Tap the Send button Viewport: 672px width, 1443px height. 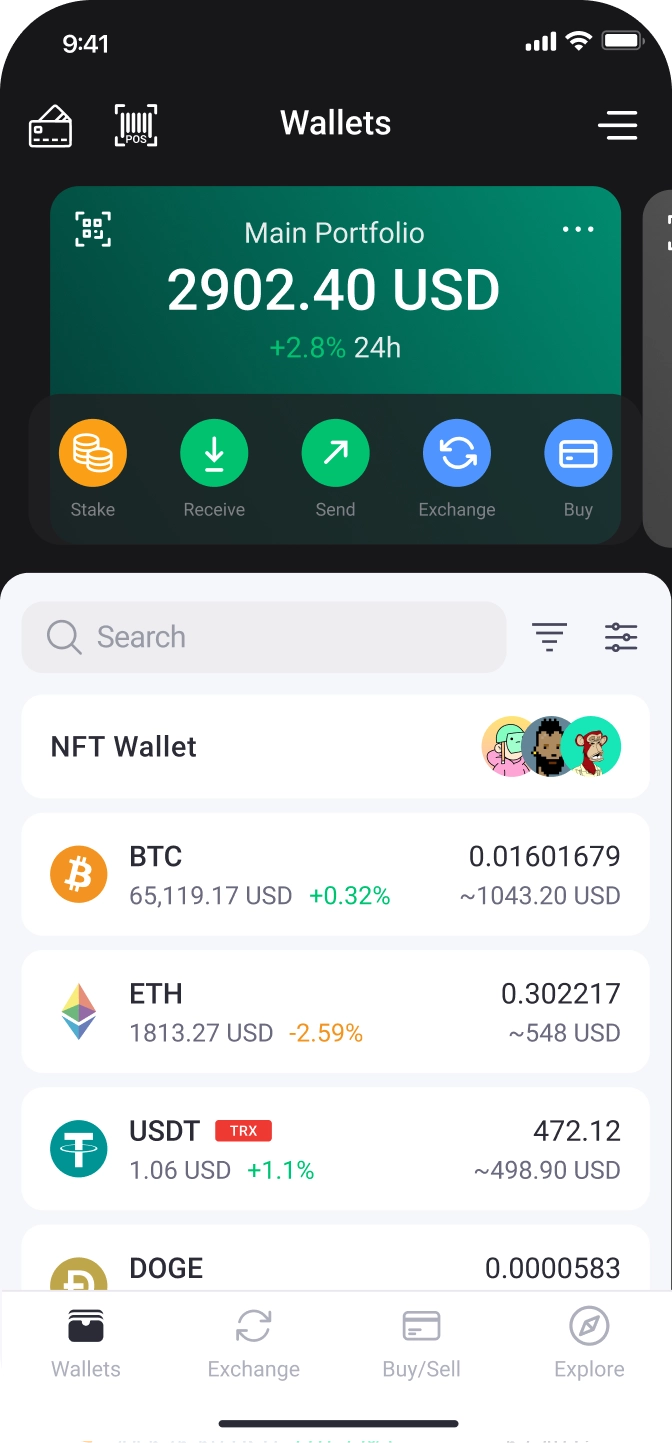coord(336,470)
